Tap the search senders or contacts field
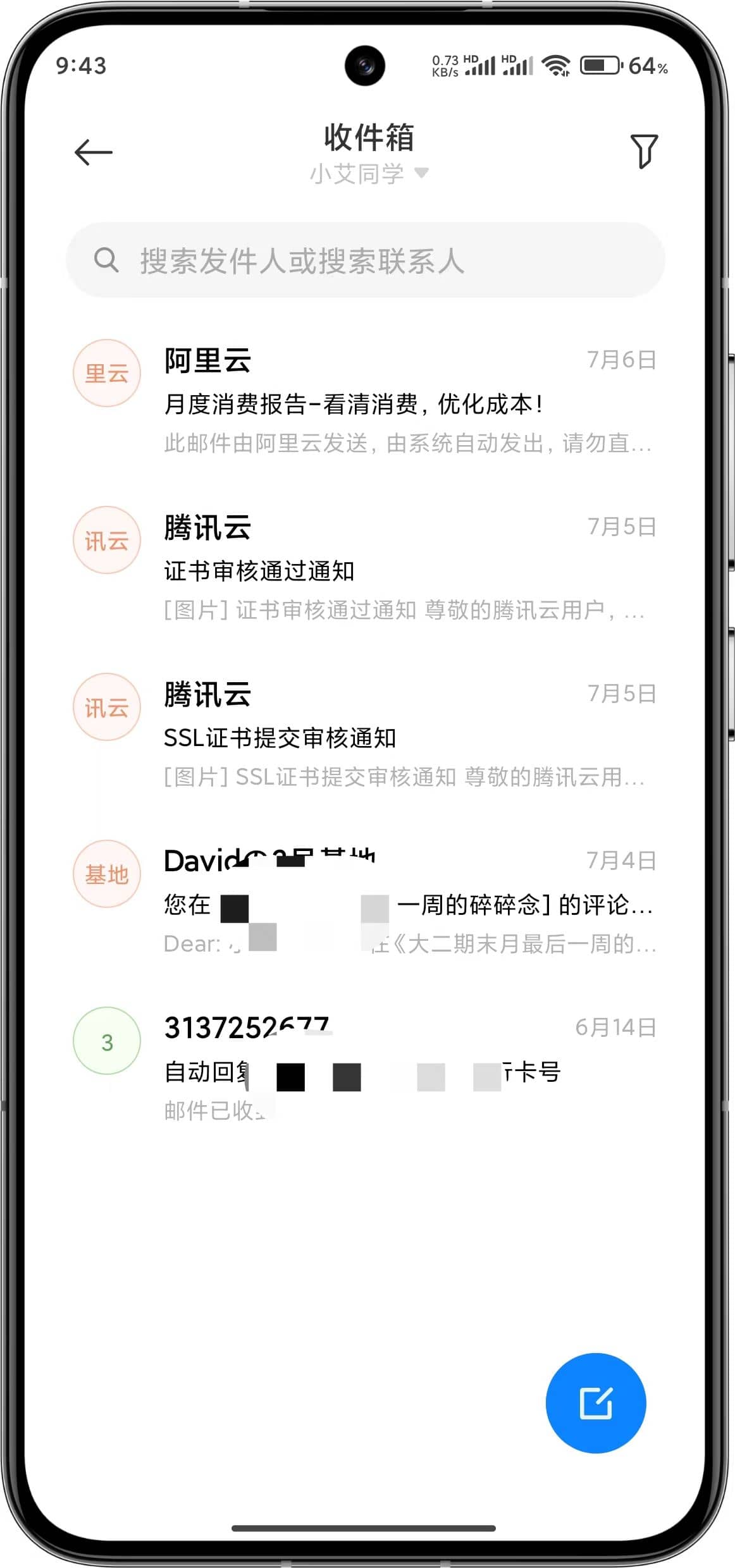Viewport: 735px width, 1568px height. pos(365,260)
